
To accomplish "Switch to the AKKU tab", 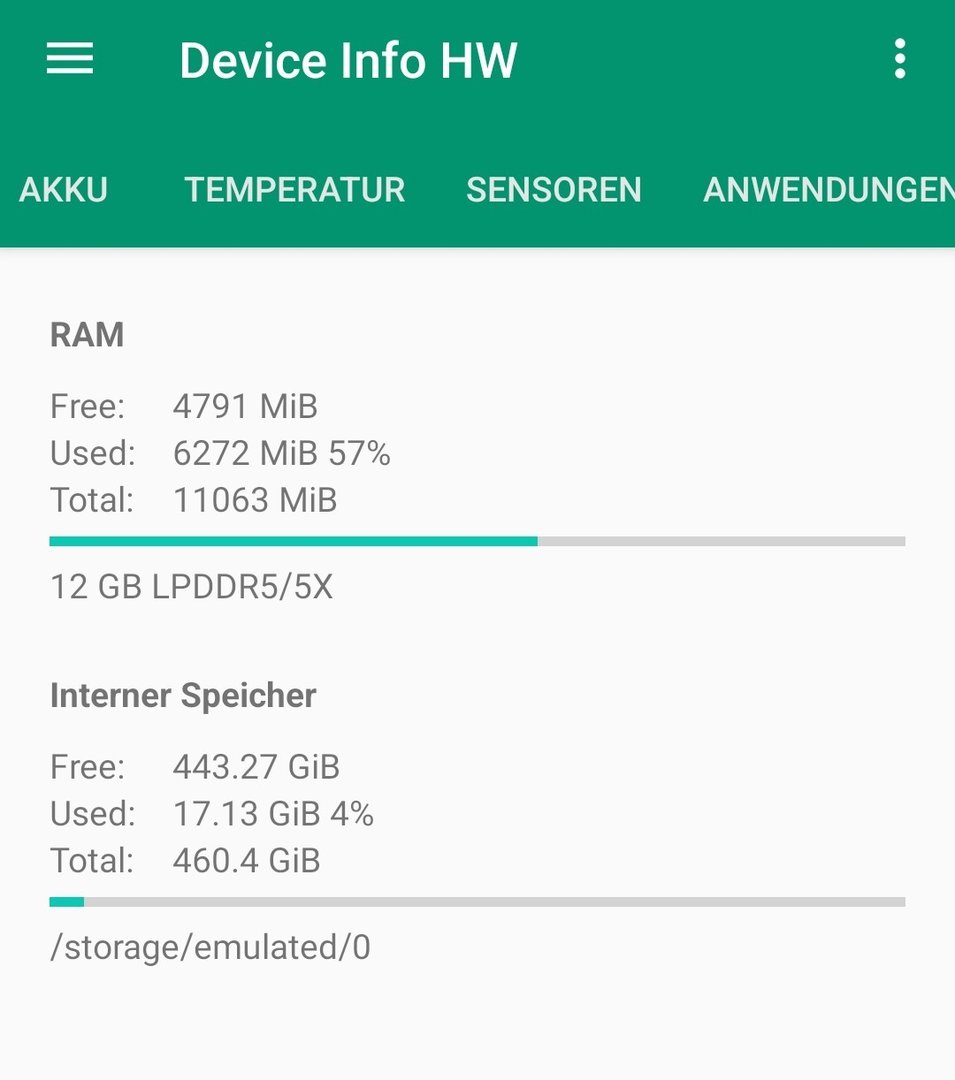I will 63,190.
